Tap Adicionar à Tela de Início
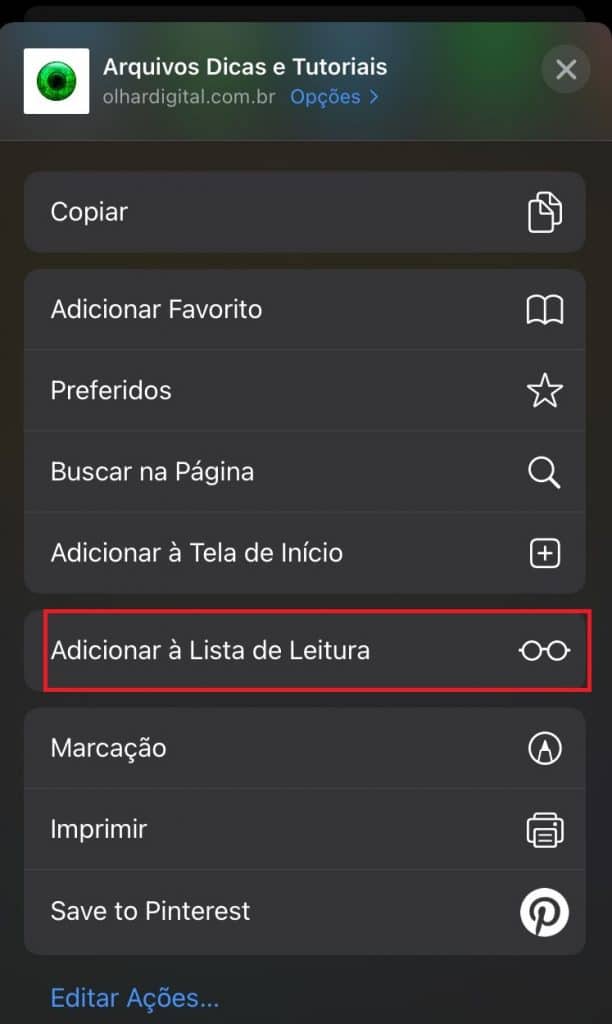 [x=304, y=553]
